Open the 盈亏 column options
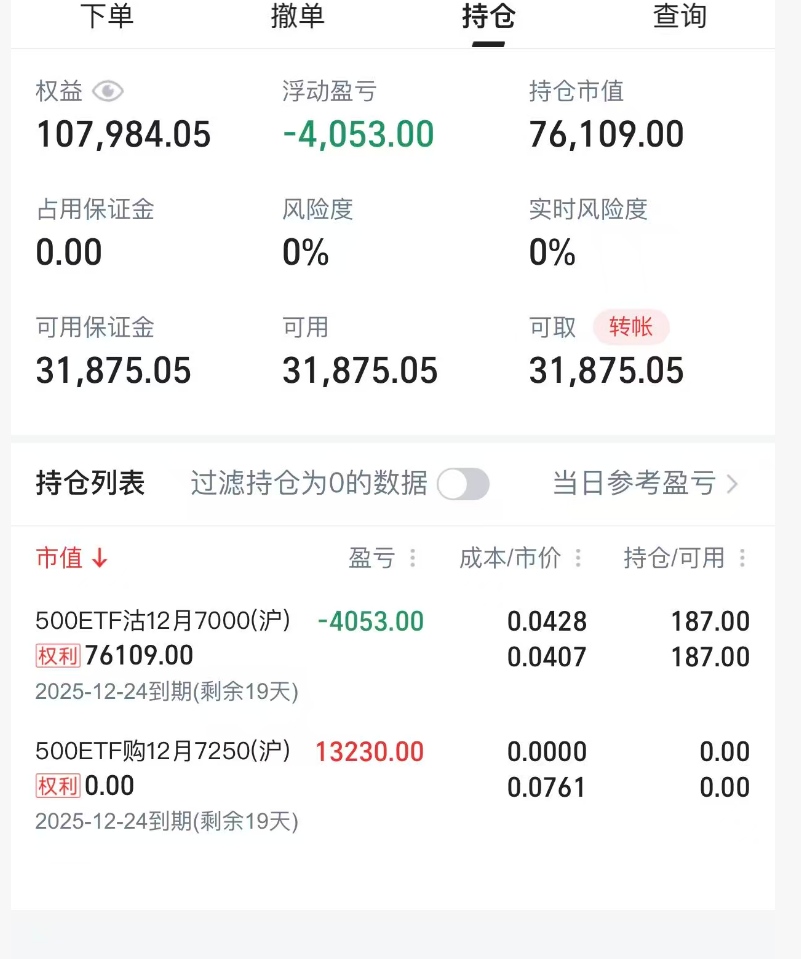 (x=412, y=558)
